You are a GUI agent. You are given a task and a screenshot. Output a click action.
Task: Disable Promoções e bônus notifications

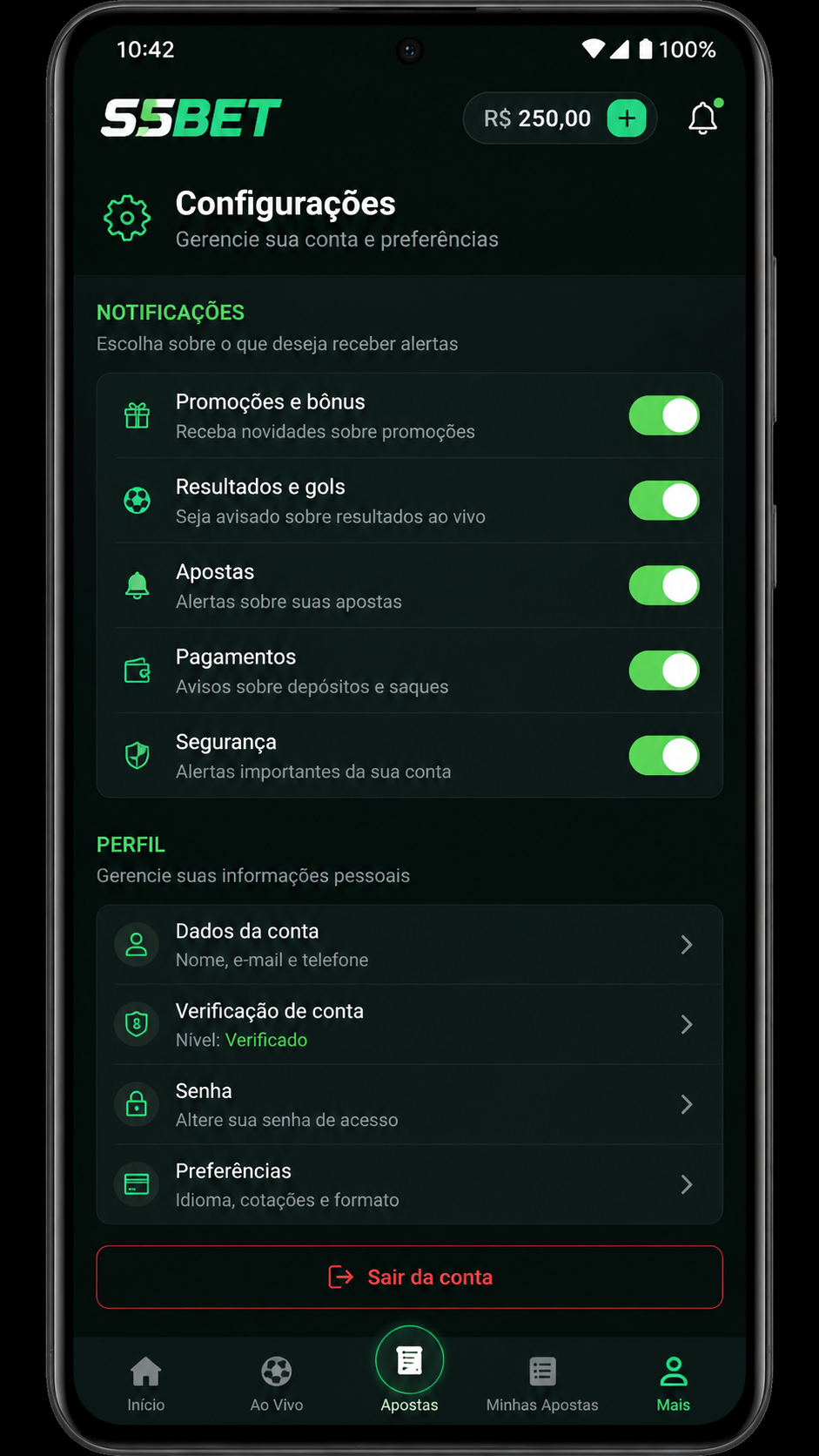[664, 415]
